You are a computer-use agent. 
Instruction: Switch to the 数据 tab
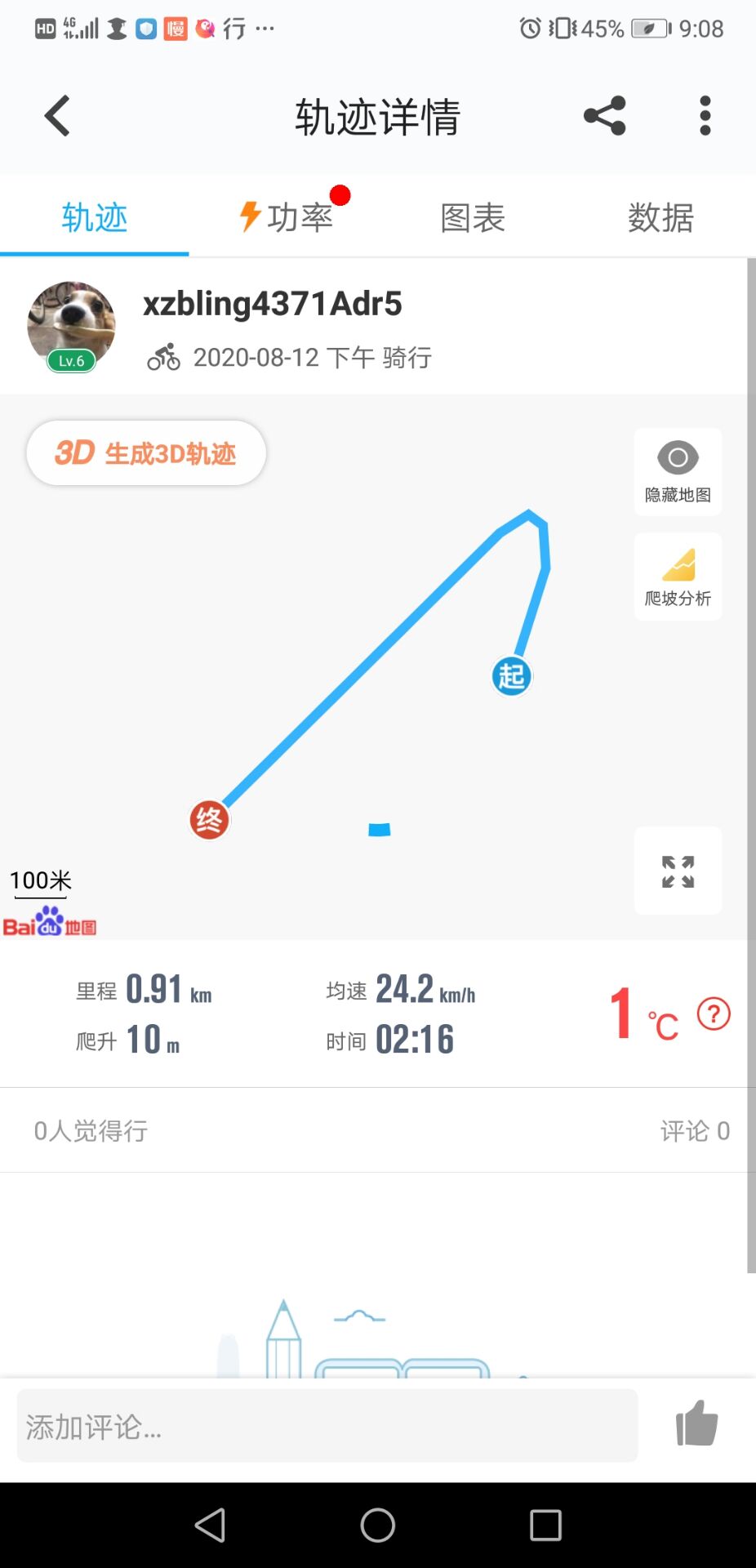point(660,217)
